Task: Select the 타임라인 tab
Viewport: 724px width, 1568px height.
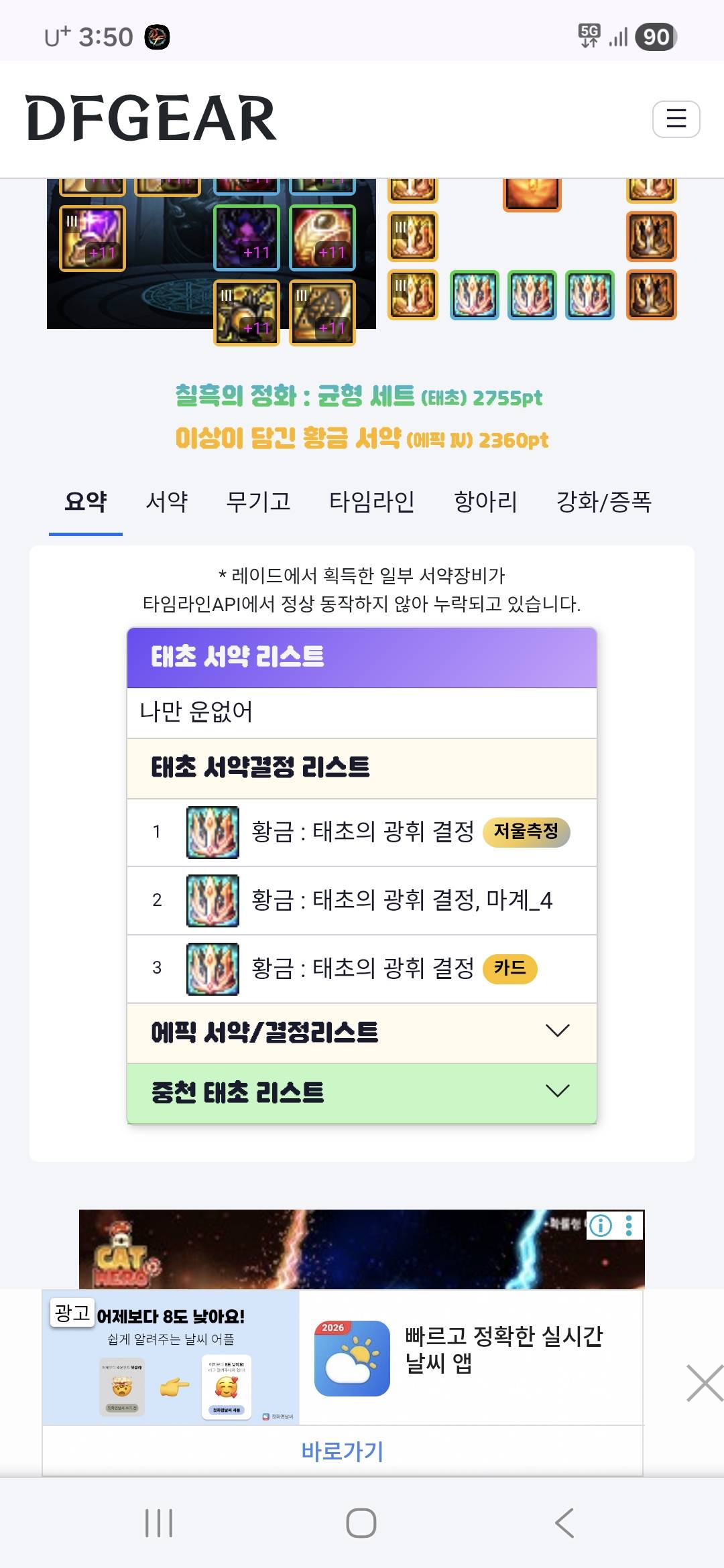Action: (x=371, y=501)
